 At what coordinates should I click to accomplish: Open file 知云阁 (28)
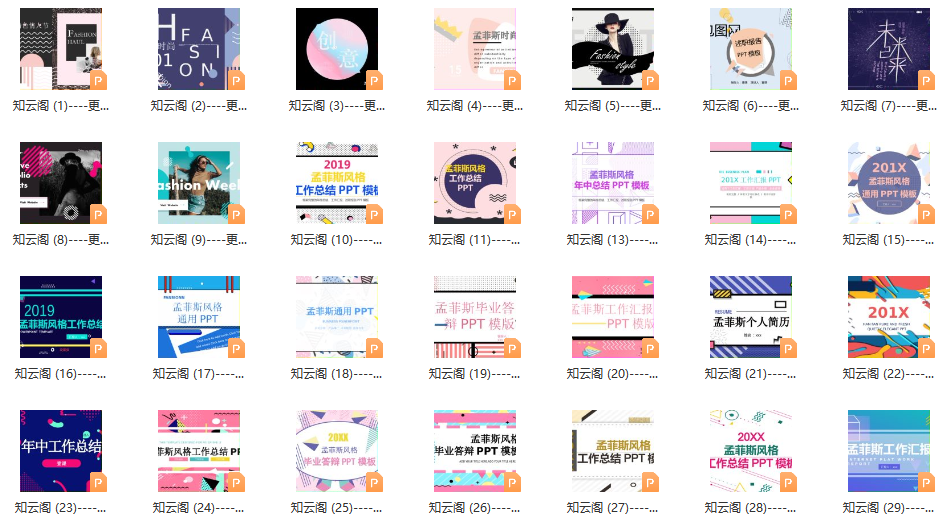tap(751, 451)
